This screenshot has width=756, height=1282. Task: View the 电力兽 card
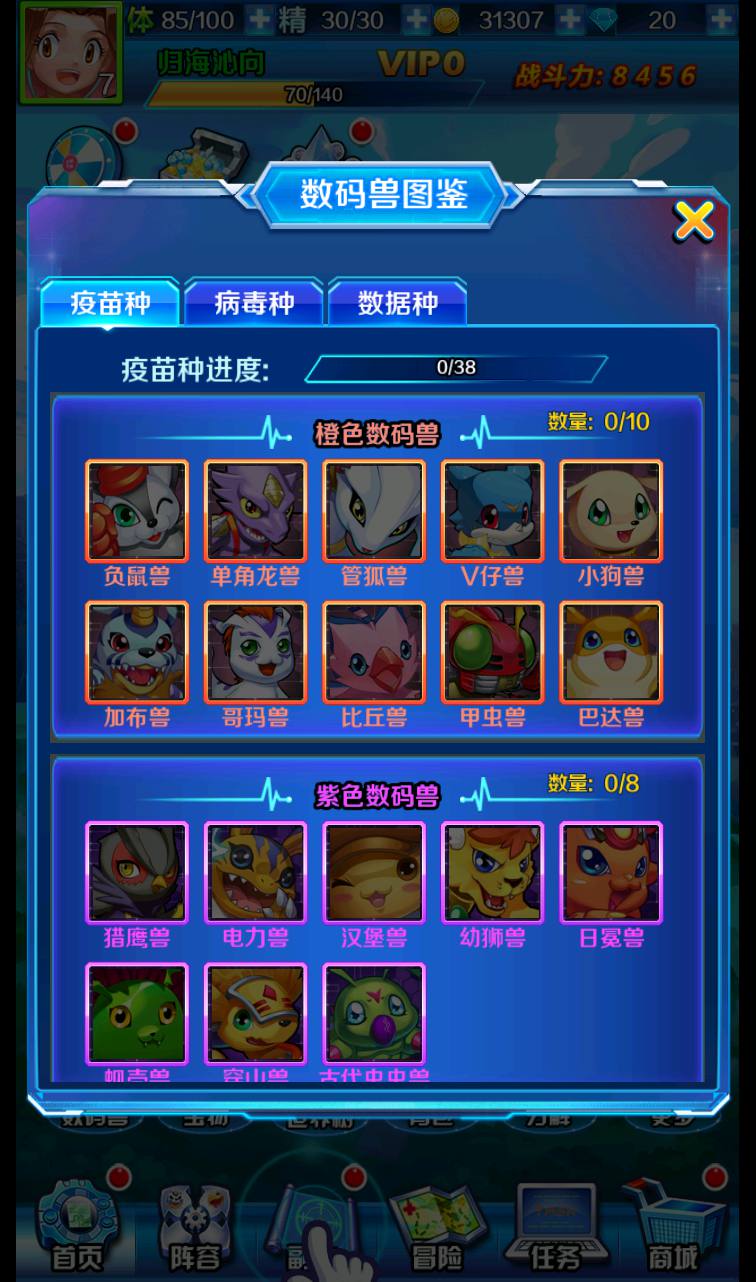(255, 873)
